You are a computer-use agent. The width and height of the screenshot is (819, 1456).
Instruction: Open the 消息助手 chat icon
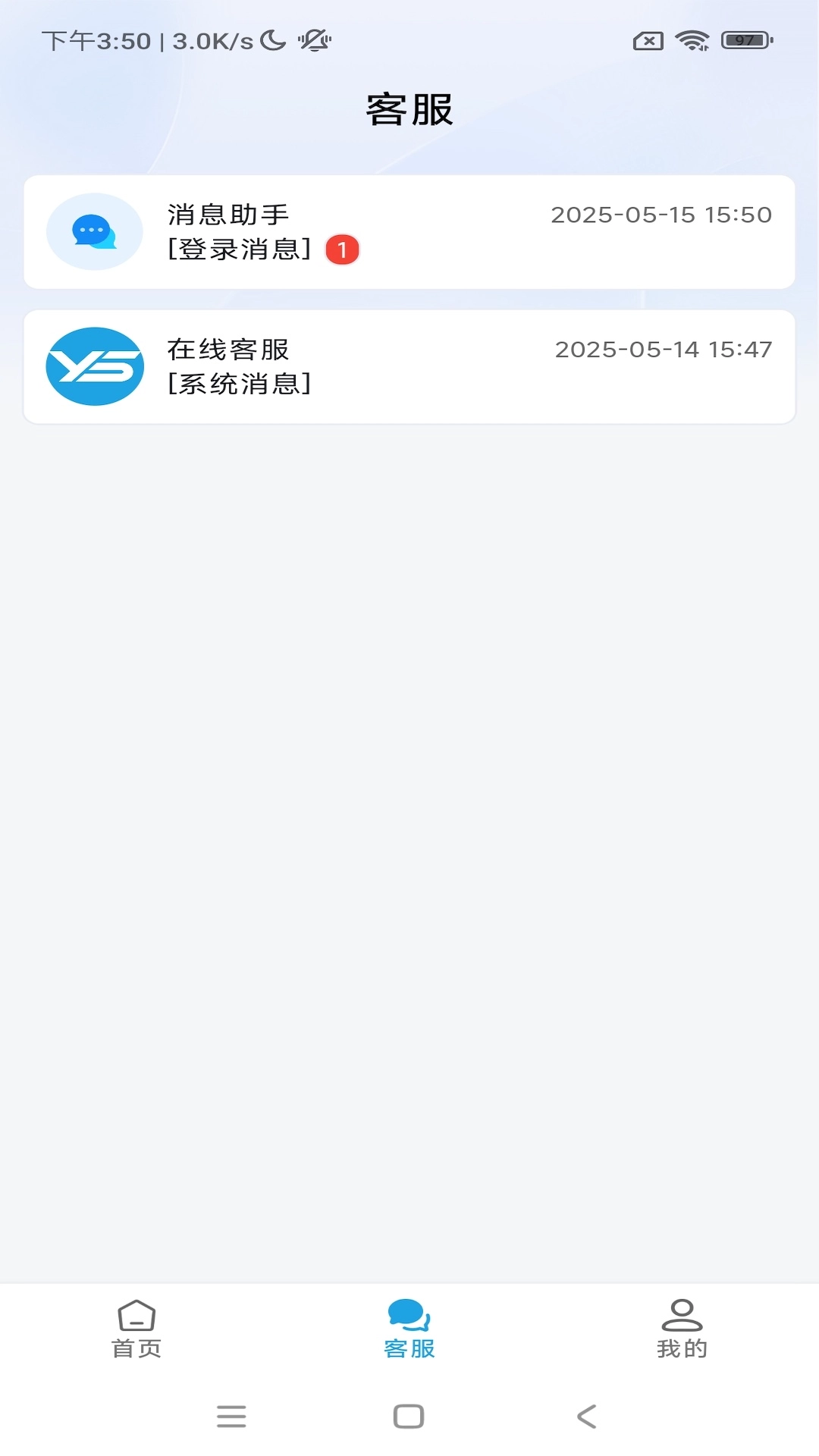(x=93, y=232)
